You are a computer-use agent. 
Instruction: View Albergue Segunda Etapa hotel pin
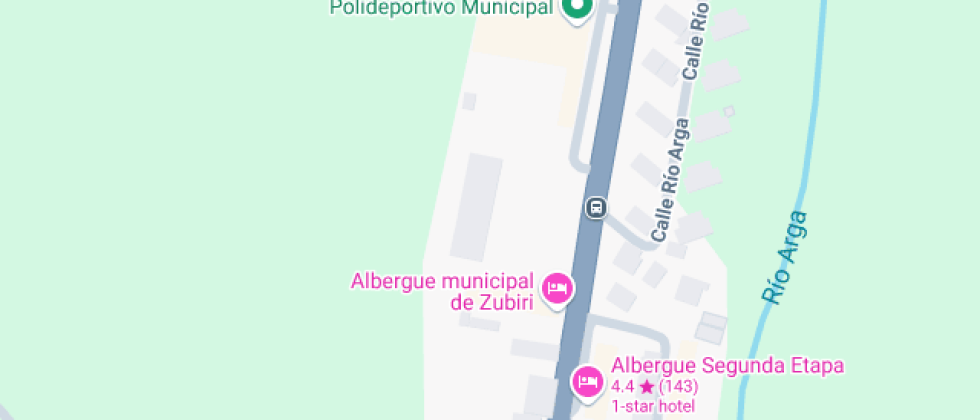(x=587, y=380)
